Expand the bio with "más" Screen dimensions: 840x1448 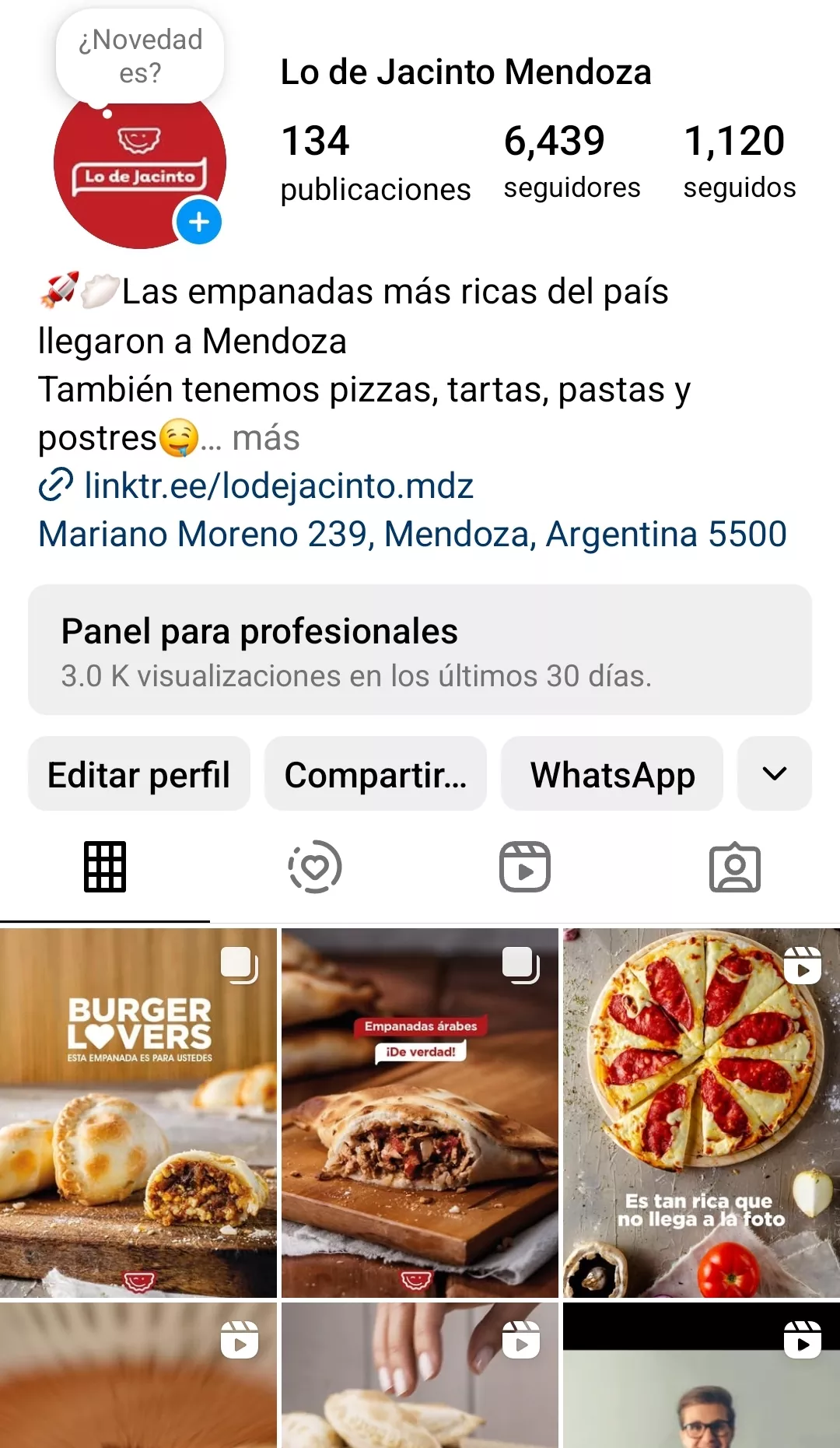(x=266, y=438)
